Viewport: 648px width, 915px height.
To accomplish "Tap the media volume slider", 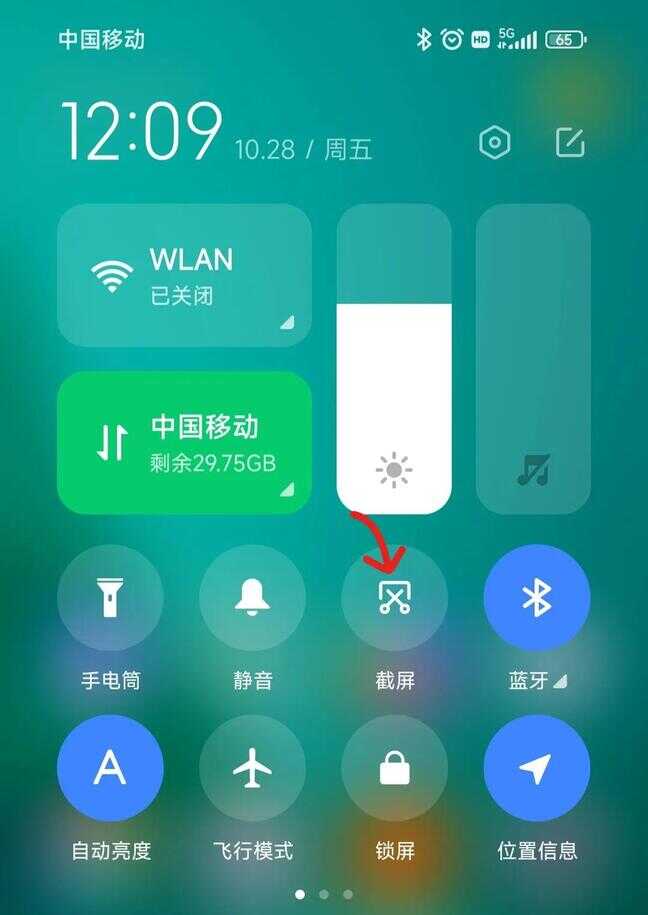I will 533,360.
